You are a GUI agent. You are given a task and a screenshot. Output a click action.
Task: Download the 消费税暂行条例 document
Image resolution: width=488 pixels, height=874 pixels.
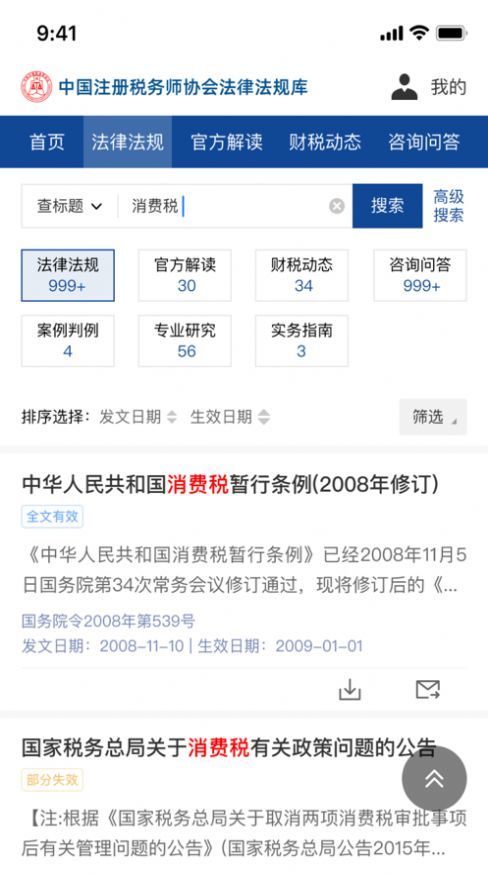coord(350,690)
